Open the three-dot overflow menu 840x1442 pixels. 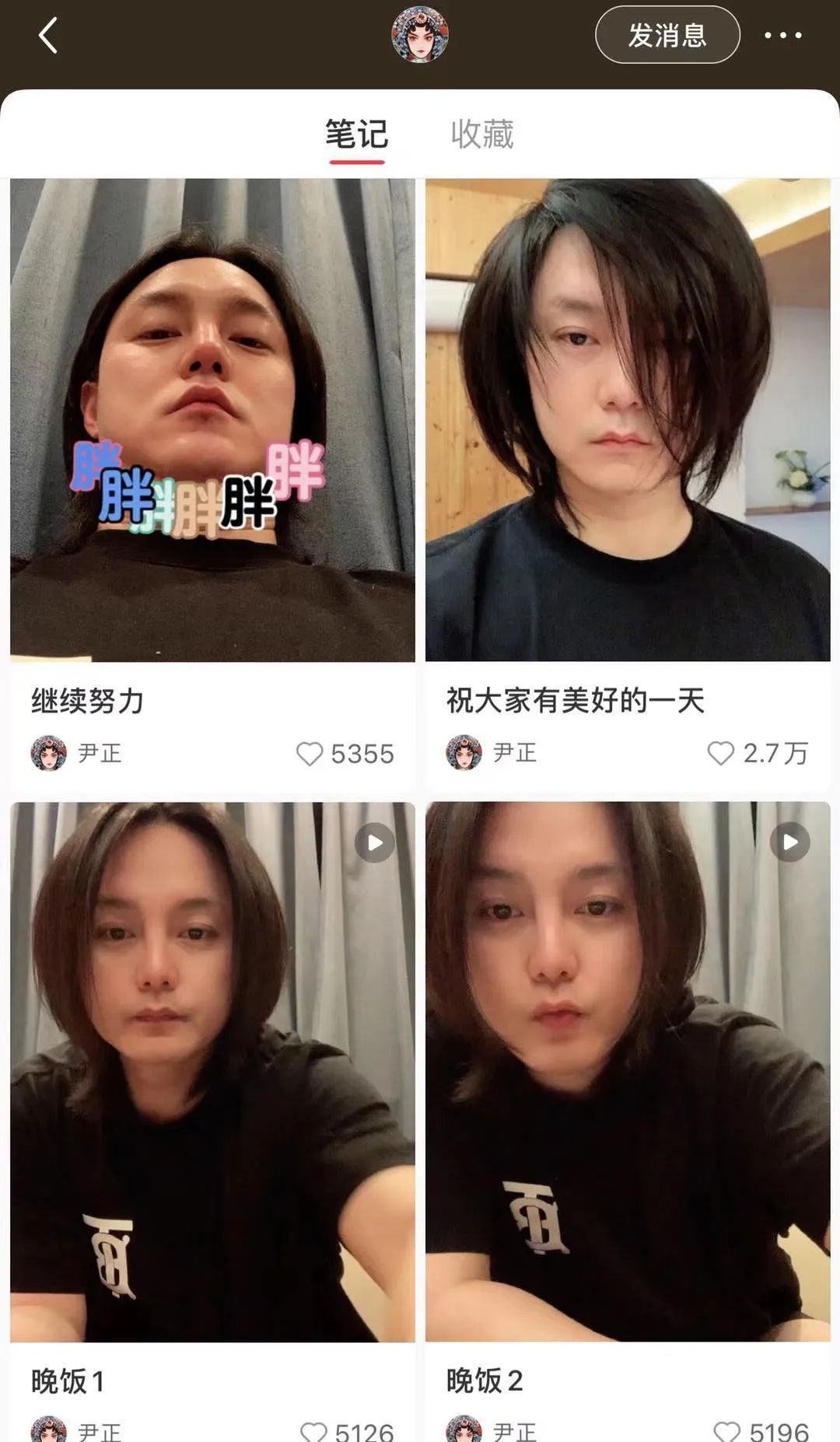(x=782, y=35)
